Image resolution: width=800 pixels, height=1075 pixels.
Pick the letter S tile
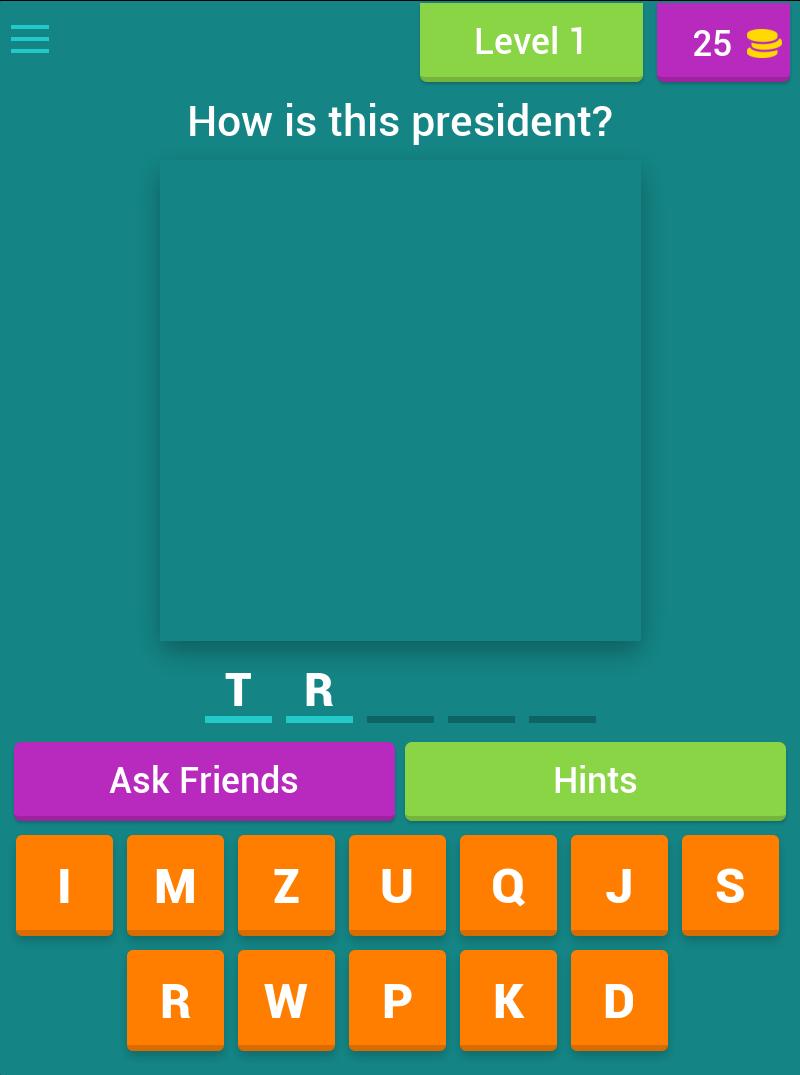pyautogui.click(x=730, y=885)
